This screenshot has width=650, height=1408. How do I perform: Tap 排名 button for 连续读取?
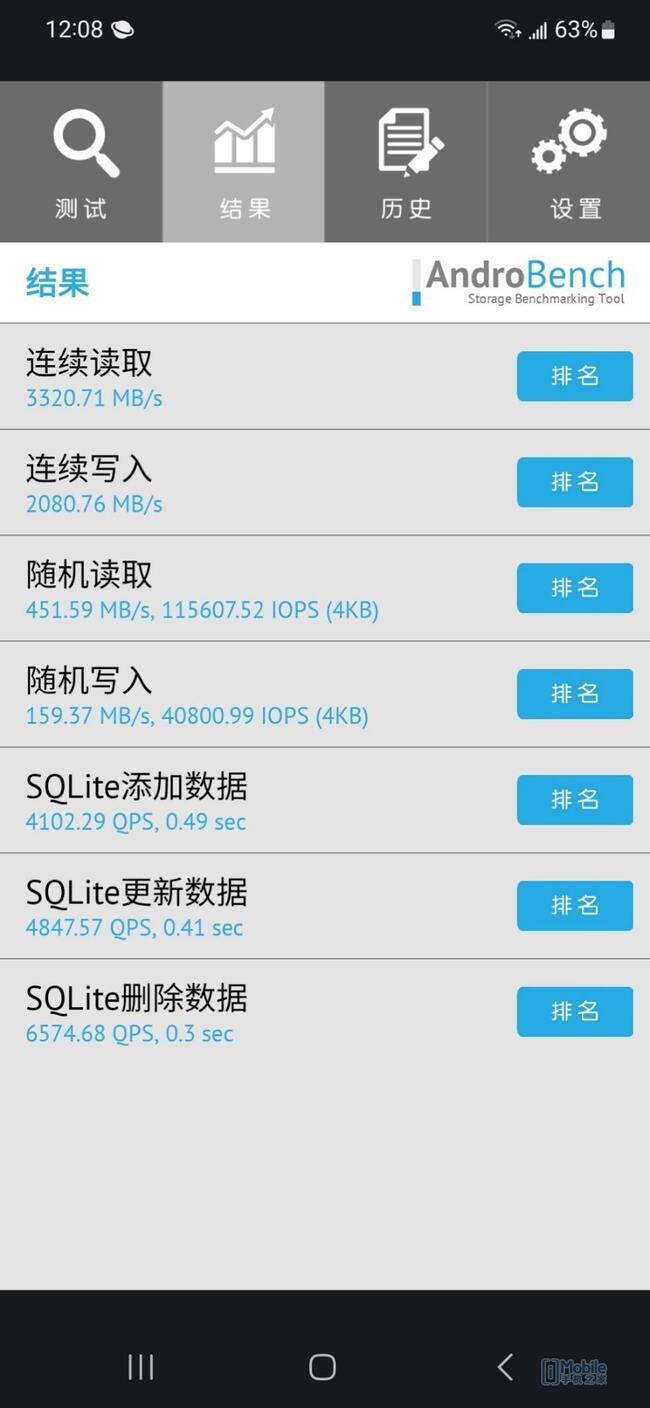click(x=574, y=376)
